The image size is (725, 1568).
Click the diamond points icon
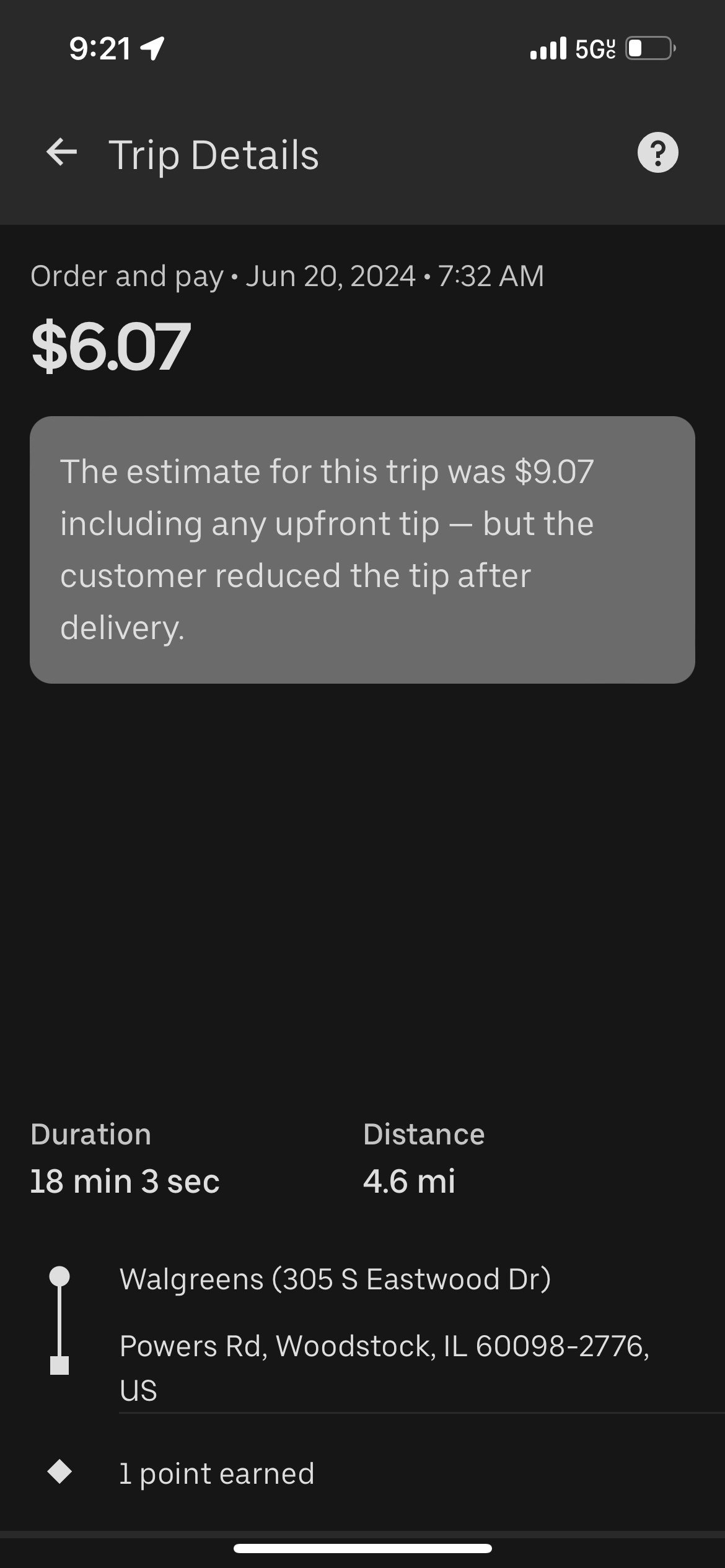59,1473
